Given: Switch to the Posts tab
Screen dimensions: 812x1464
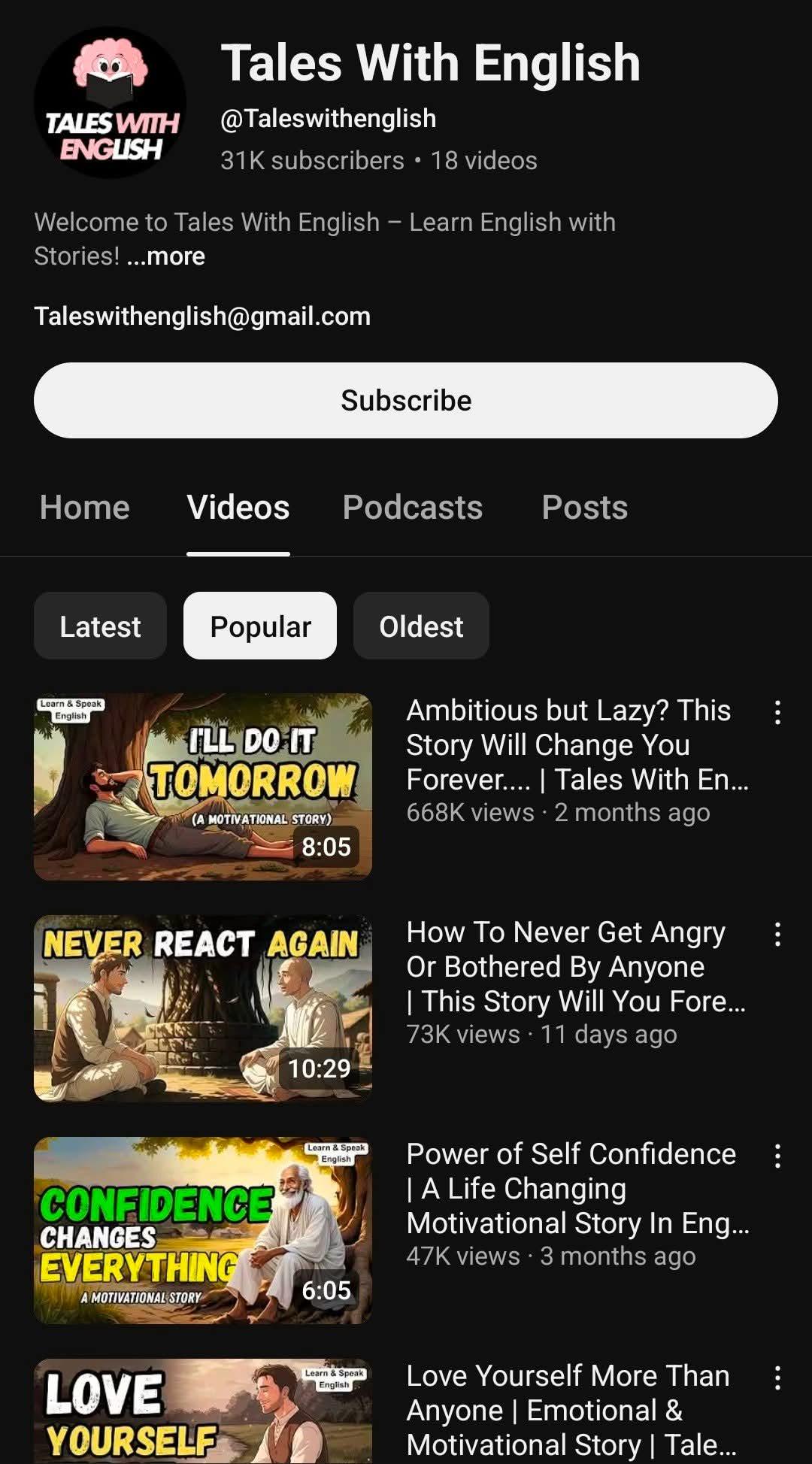Looking at the screenshot, I should coord(584,508).
